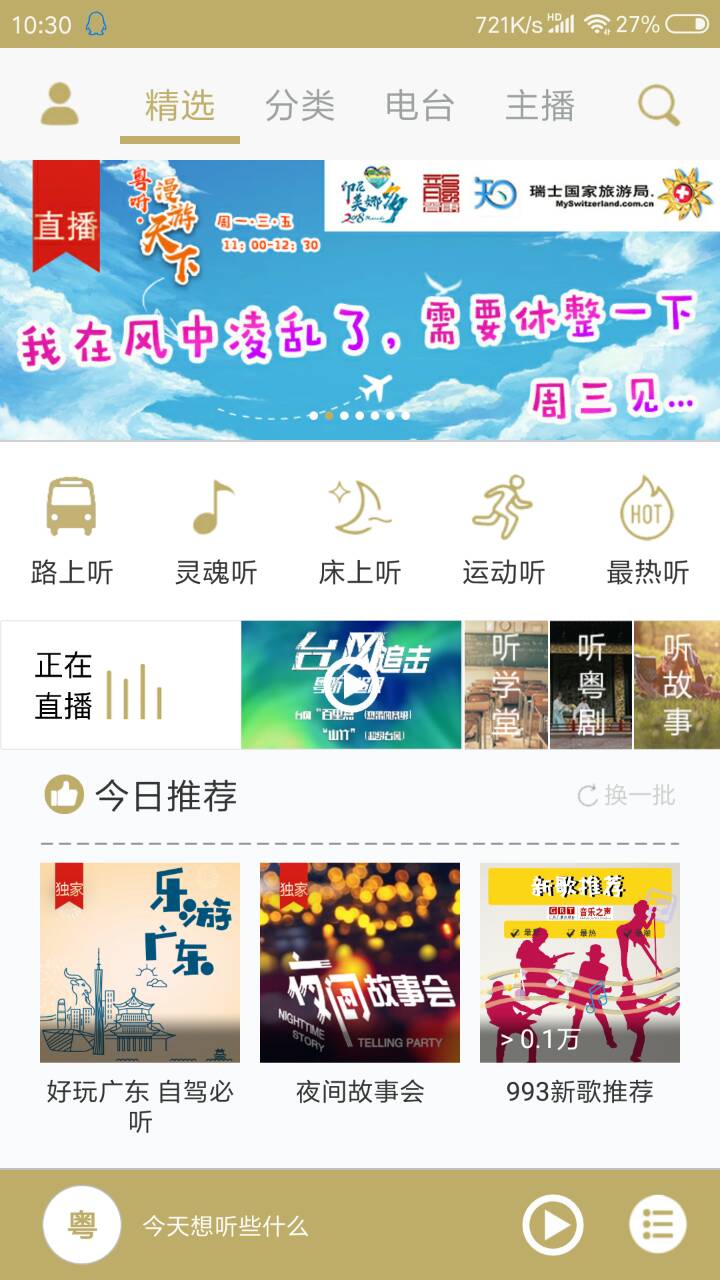
Task: Open the 最热听 hot category
Action: pos(647,530)
